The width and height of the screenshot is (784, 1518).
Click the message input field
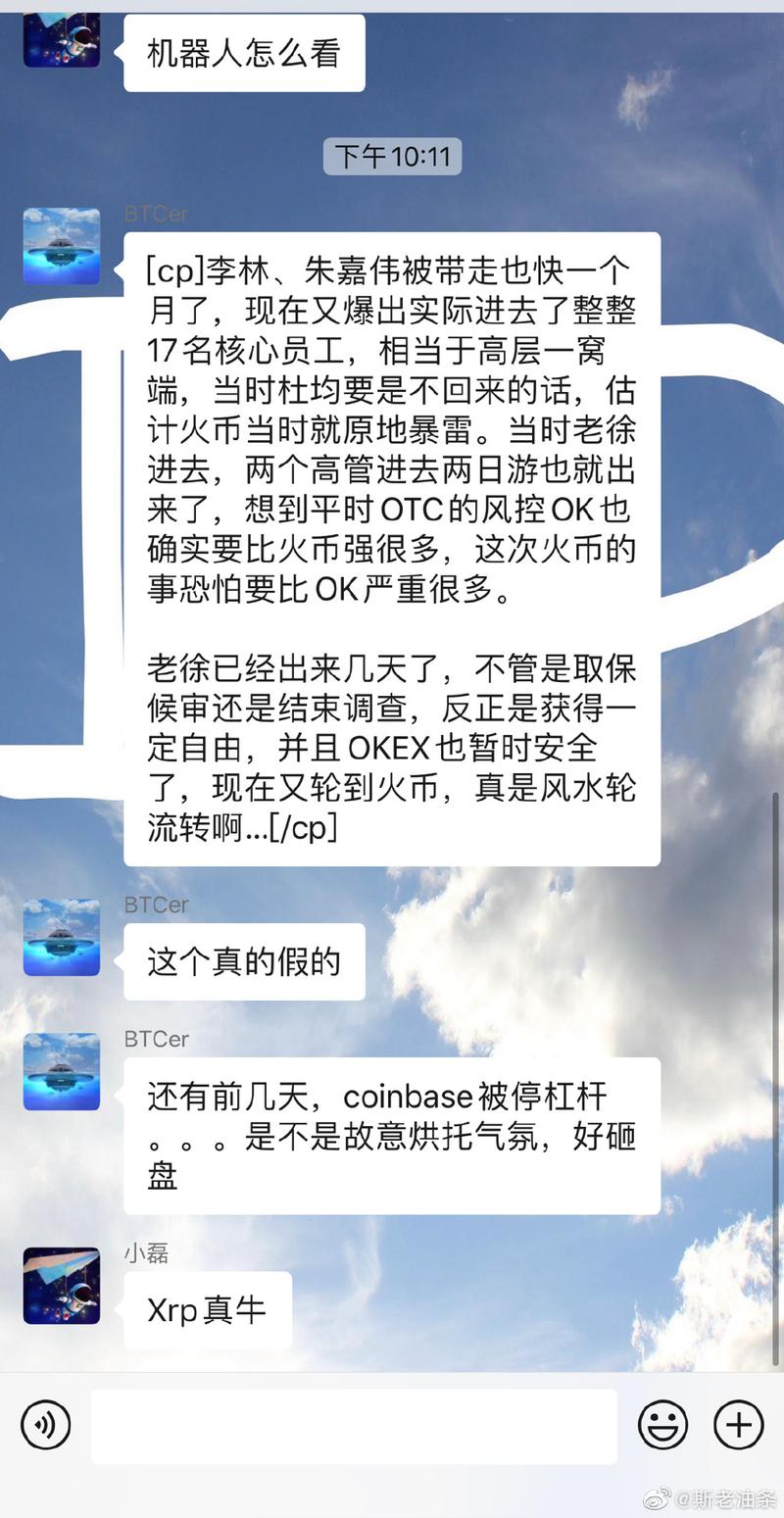pyautogui.click(x=353, y=1426)
